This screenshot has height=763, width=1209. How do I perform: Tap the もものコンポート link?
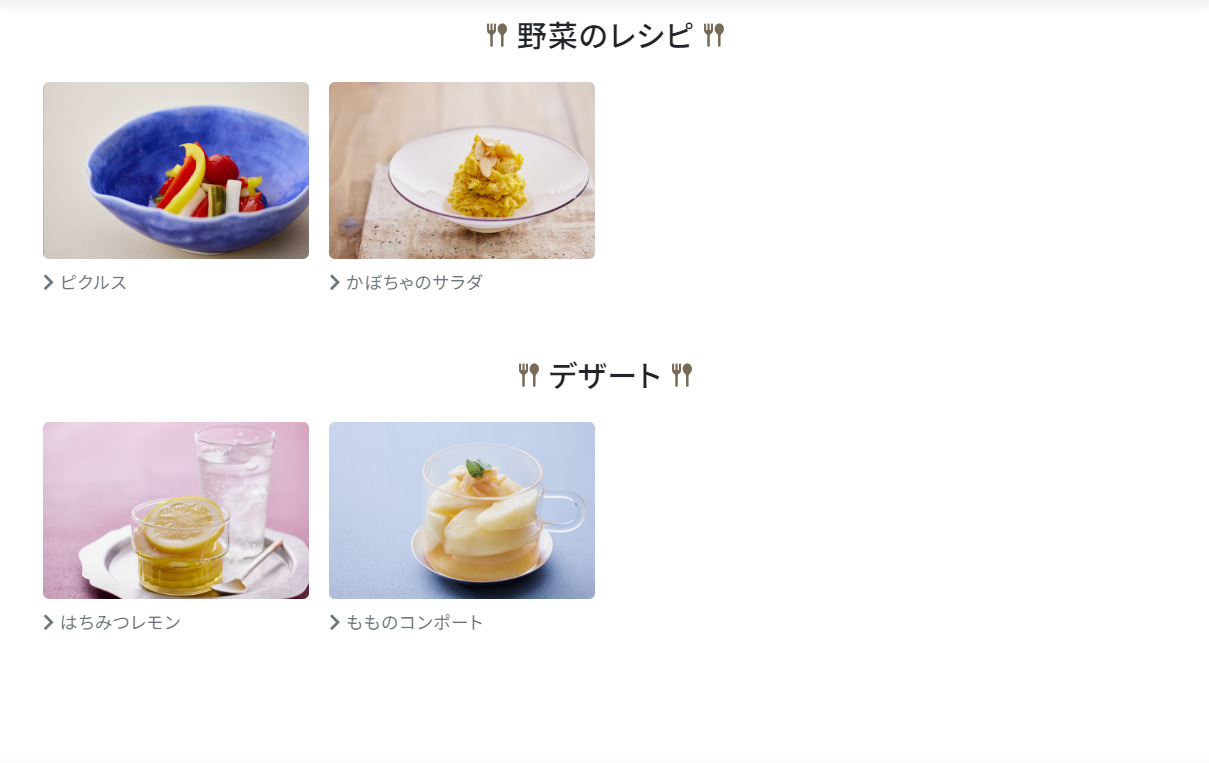(414, 623)
